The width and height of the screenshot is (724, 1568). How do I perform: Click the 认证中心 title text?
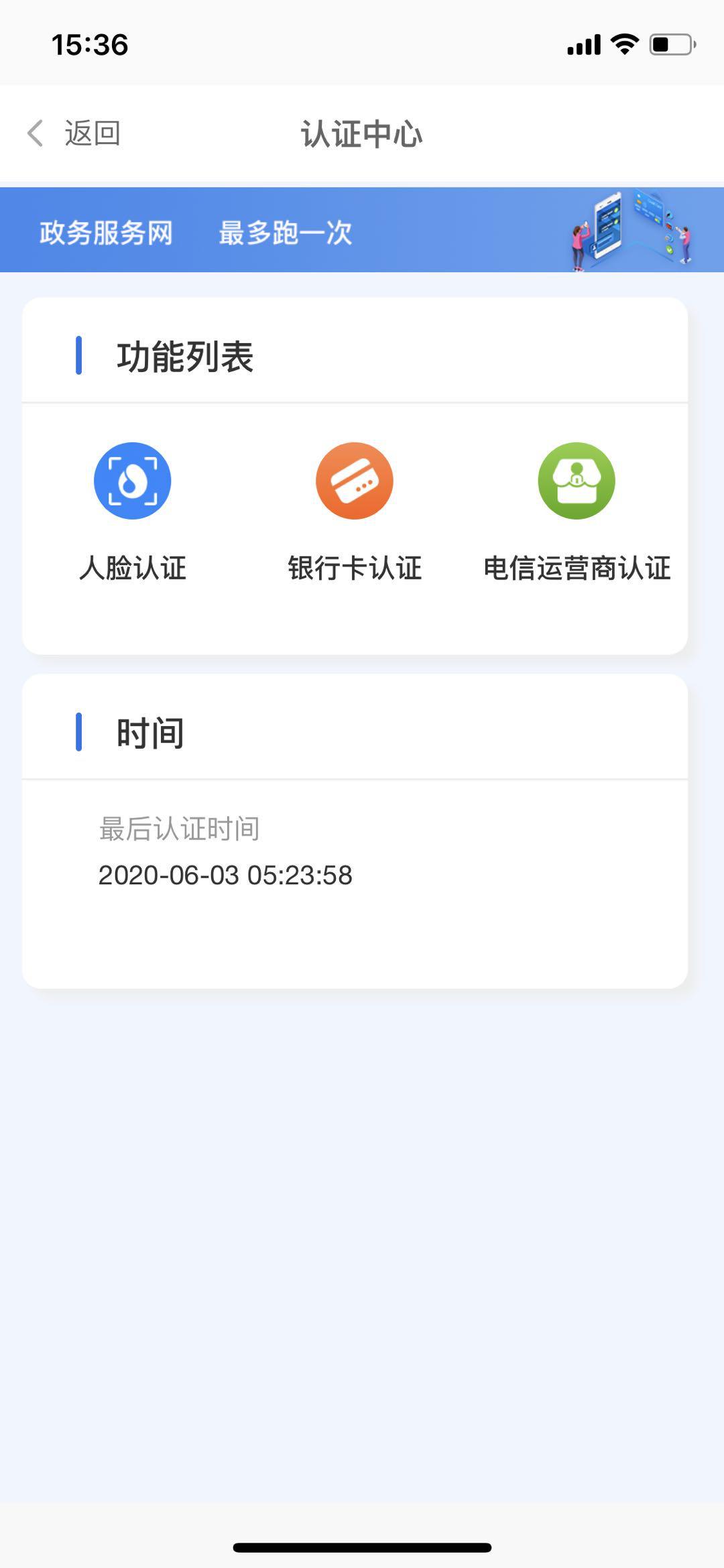click(x=361, y=133)
